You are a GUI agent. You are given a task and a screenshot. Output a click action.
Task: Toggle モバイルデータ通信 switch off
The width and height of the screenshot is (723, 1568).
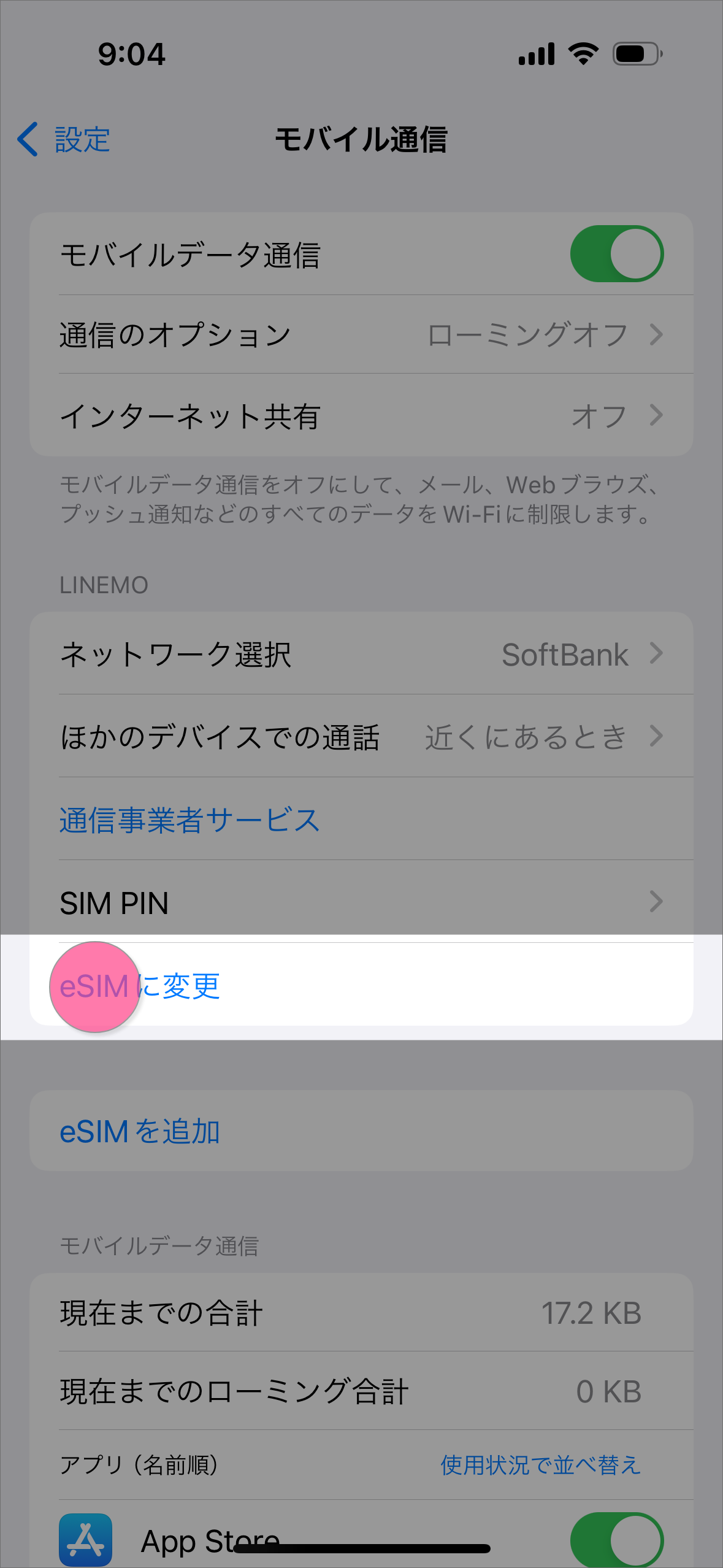(x=616, y=254)
